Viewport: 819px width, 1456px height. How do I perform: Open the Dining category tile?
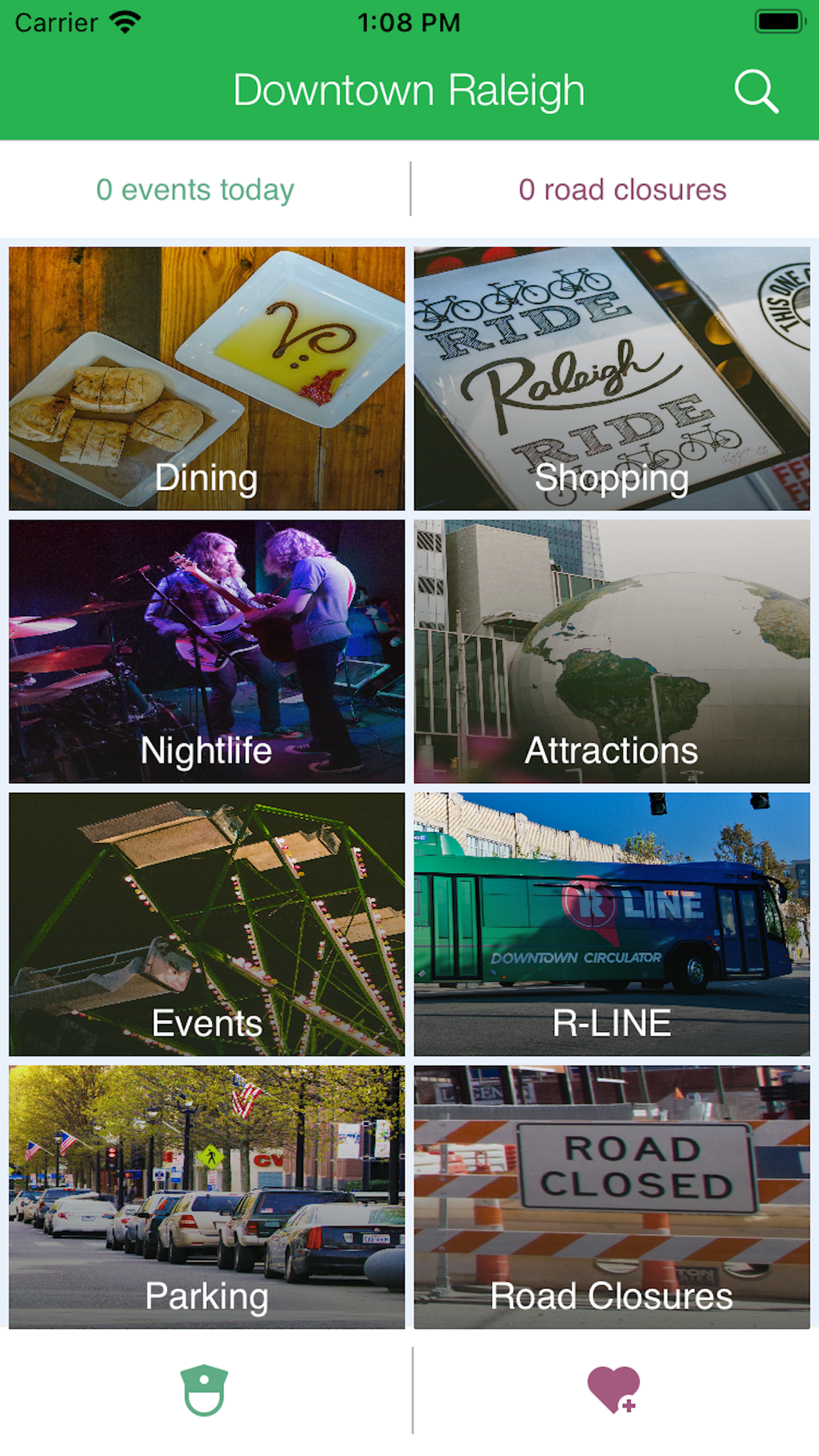pyautogui.click(x=206, y=377)
